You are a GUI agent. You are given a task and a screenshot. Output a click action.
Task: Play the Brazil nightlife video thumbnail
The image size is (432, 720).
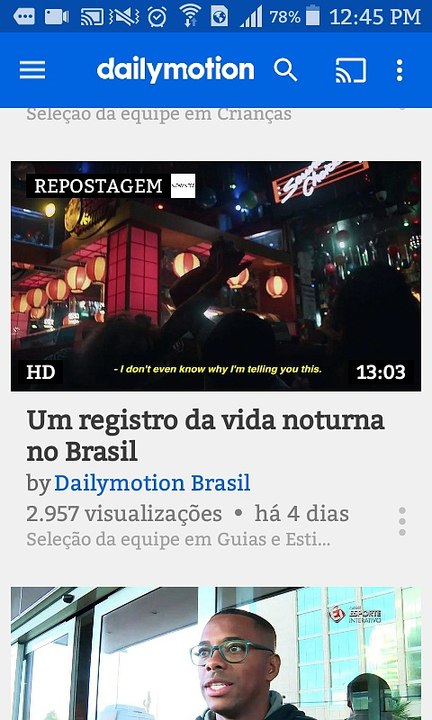pos(216,276)
